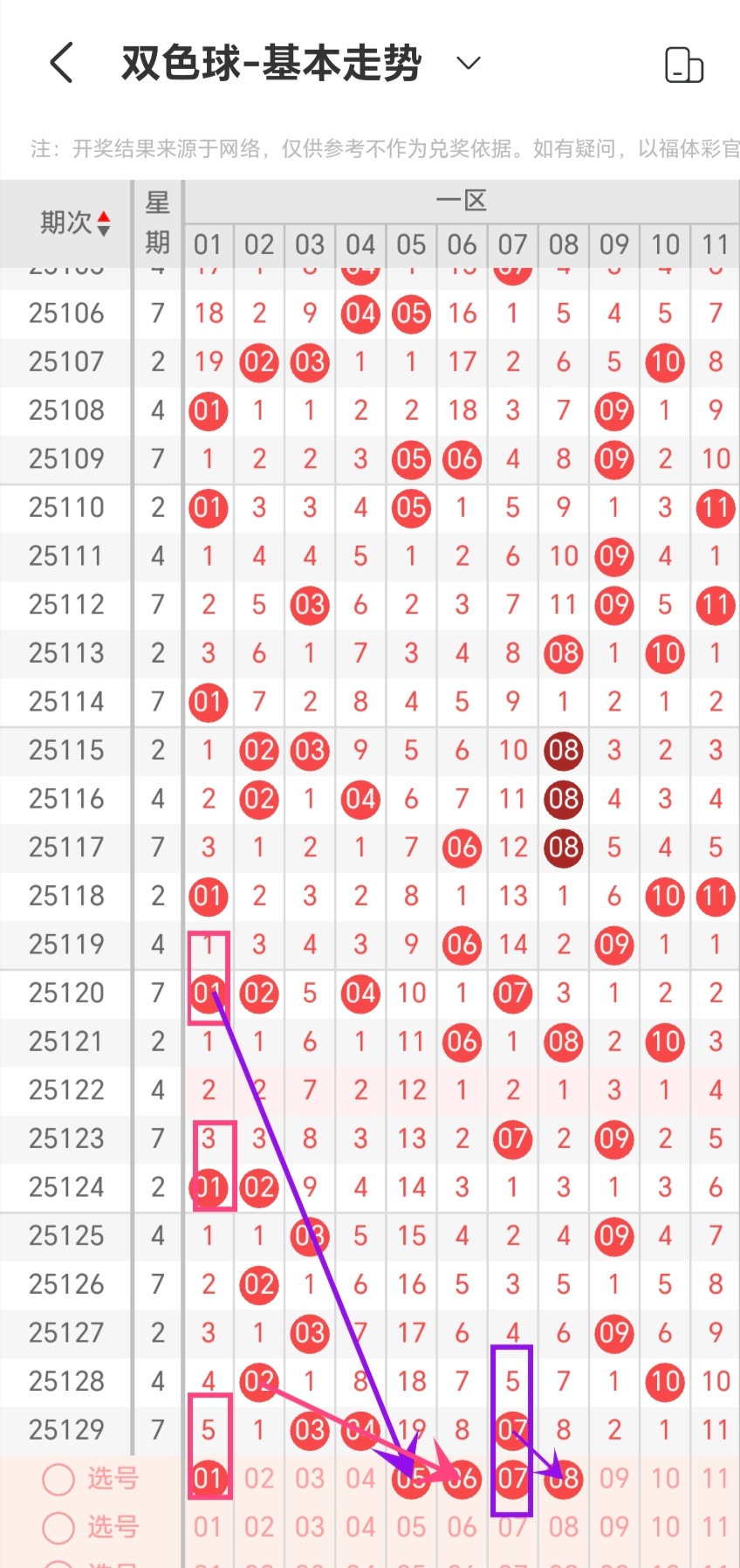Image resolution: width=740 pixels, height=1568 pixels.
Task: Expand the 双色球-基本走势 title dropdown
Action: pos(469,63)
